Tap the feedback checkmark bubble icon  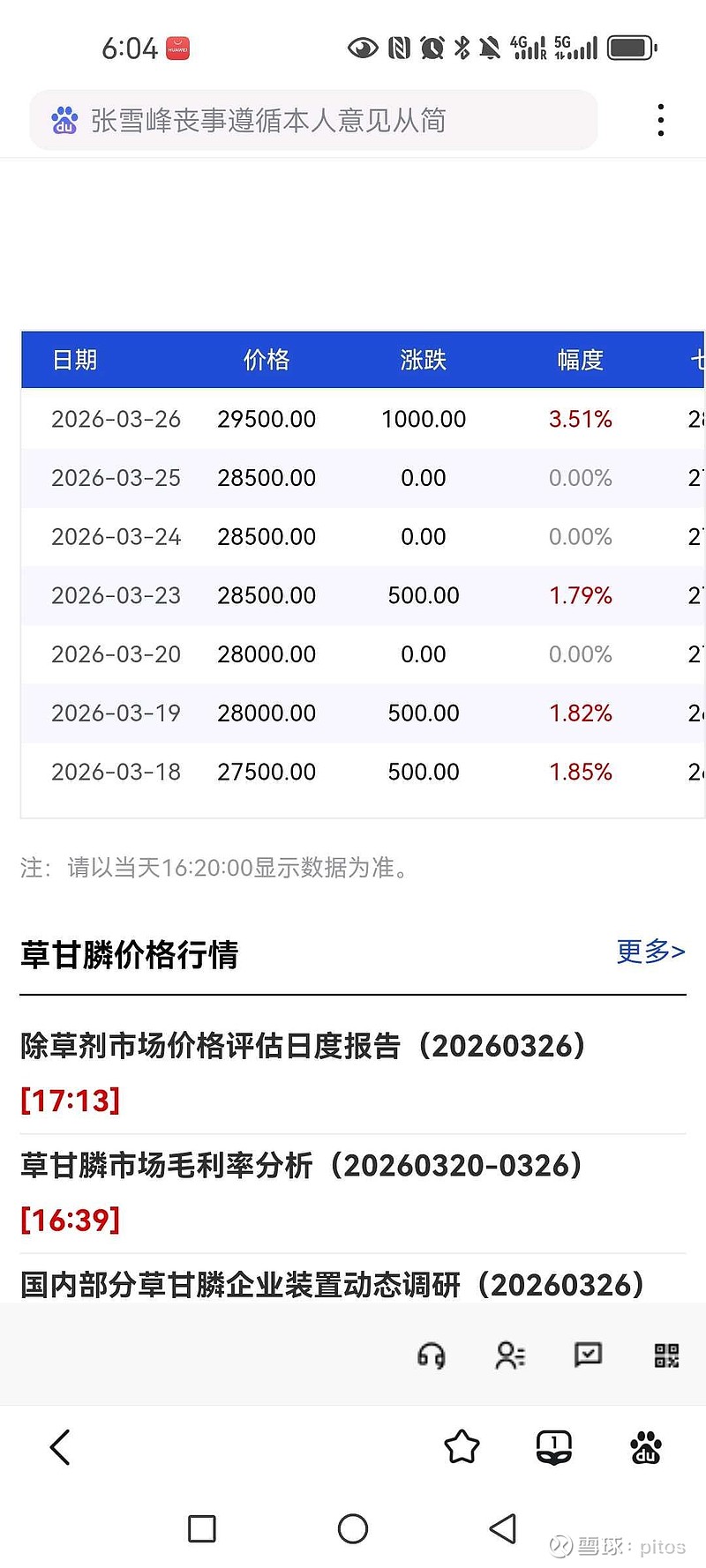point(588,1355)
